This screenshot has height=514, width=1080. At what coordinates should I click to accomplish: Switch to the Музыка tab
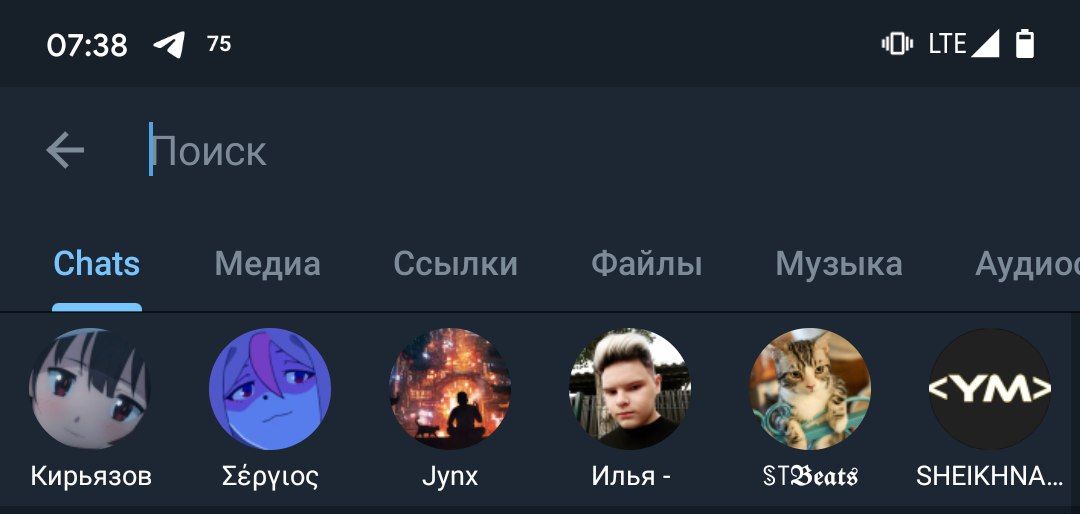point(838,264)
